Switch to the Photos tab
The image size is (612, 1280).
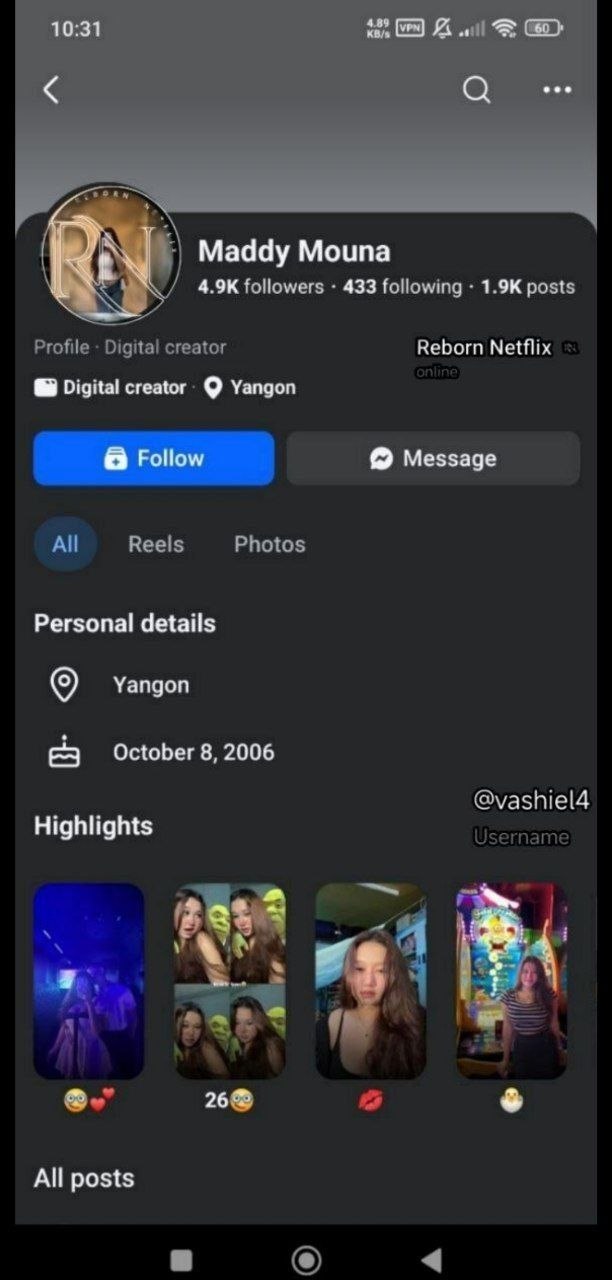coord(269,544)
